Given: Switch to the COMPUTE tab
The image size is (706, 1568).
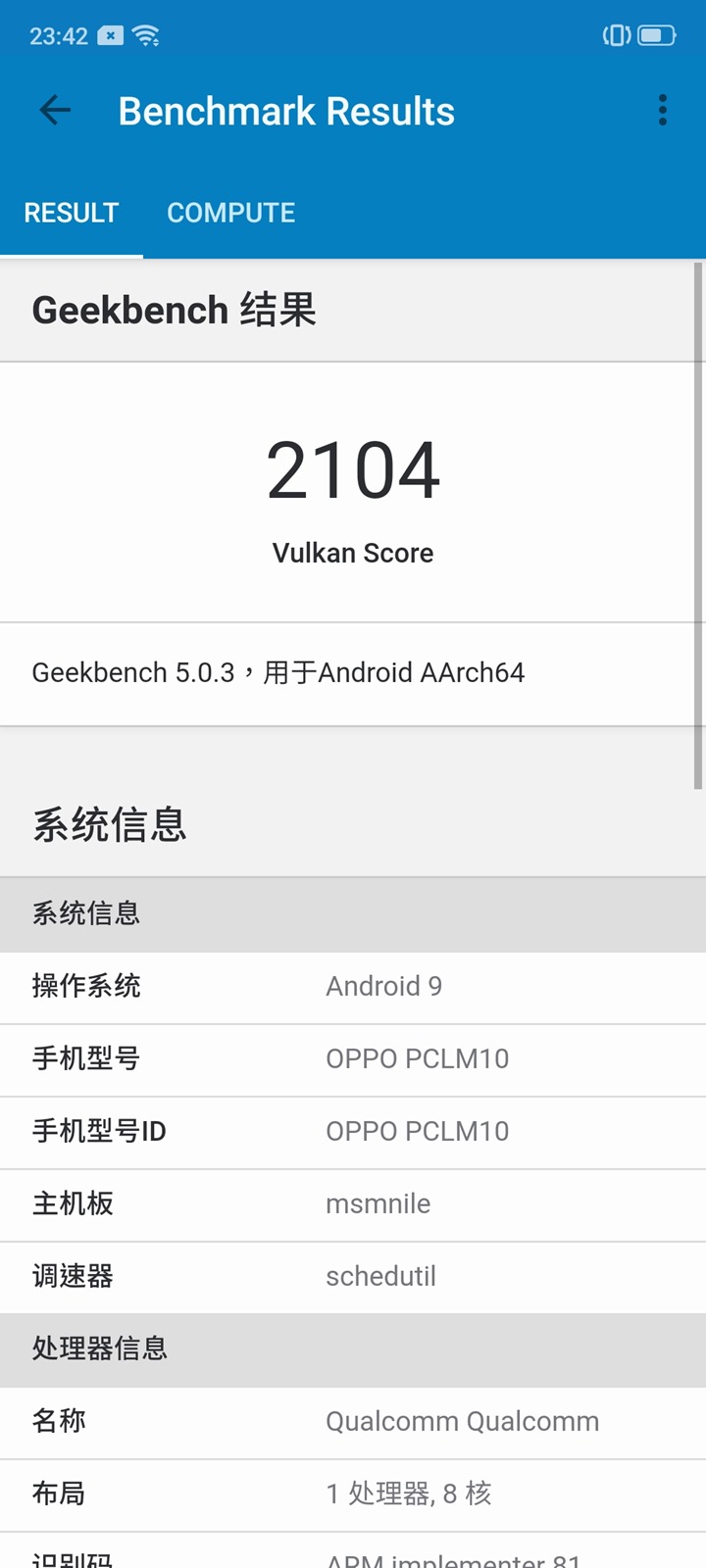Looking at the screenshot, I should point(230,213).
